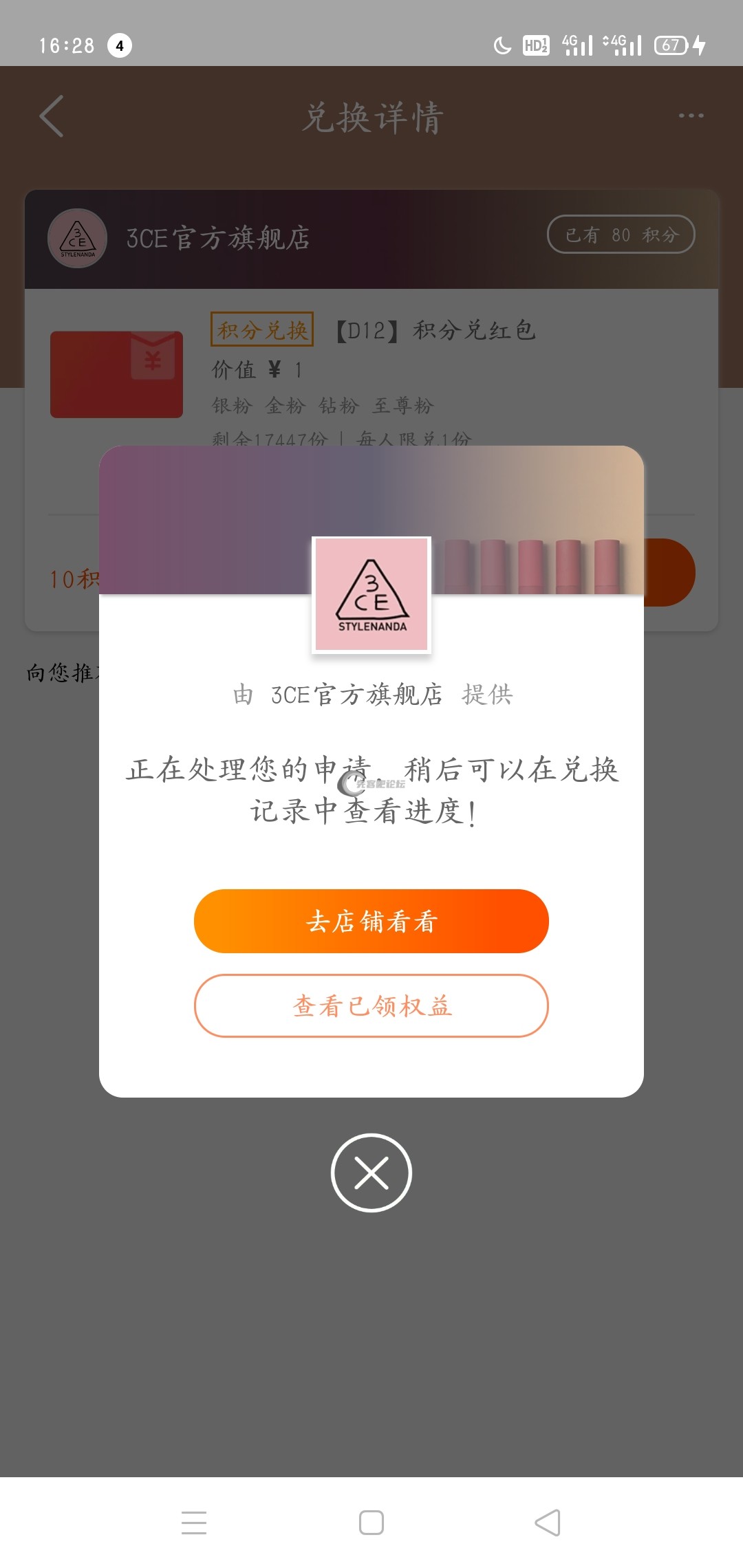Image resolution: width=743 pixels, height=1568 pixels.
Task: Dismiss the dialog with the circled X
Action: [x=371, y=1173]
